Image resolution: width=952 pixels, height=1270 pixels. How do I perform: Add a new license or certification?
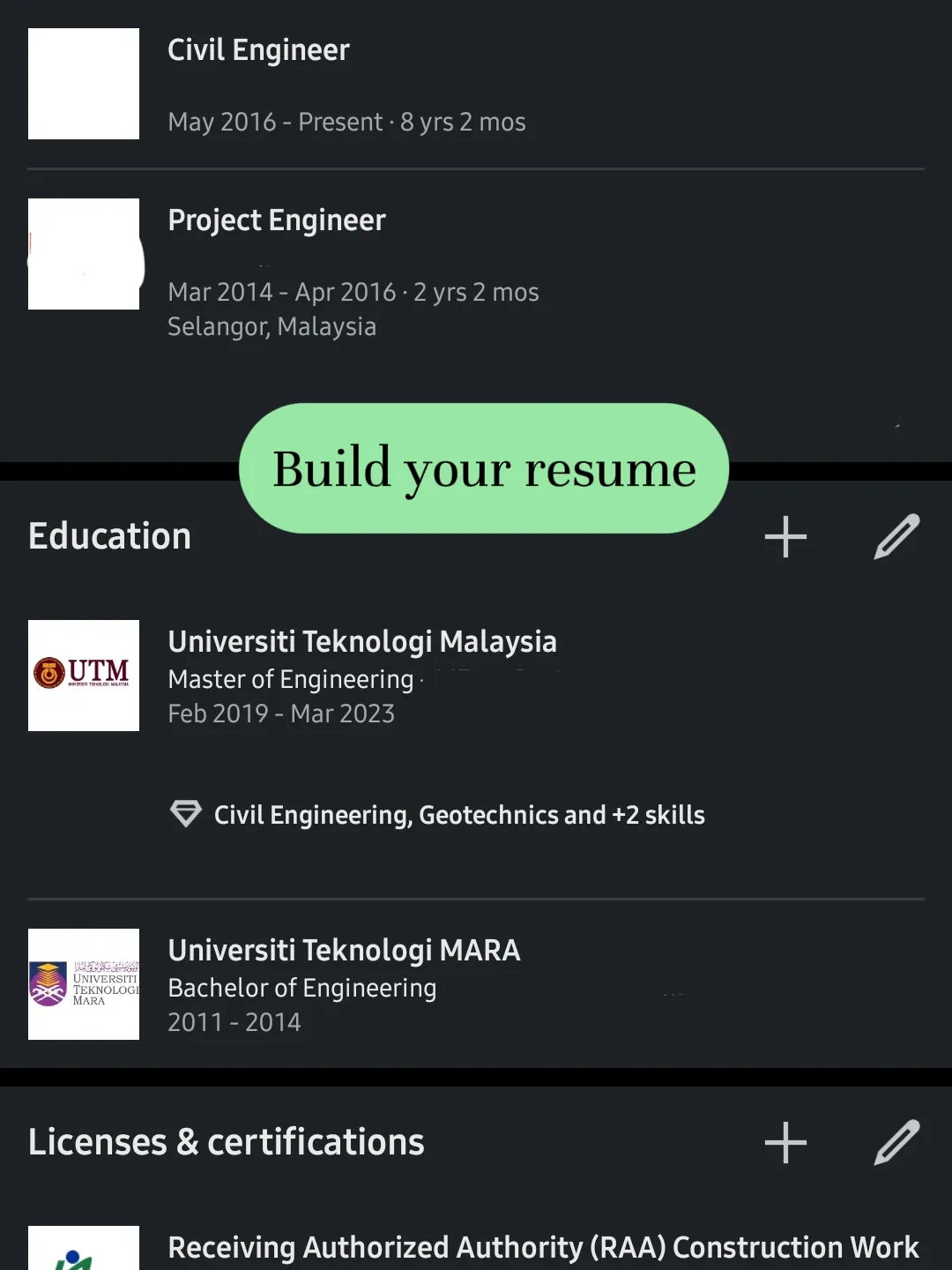tap(785, 1143)
